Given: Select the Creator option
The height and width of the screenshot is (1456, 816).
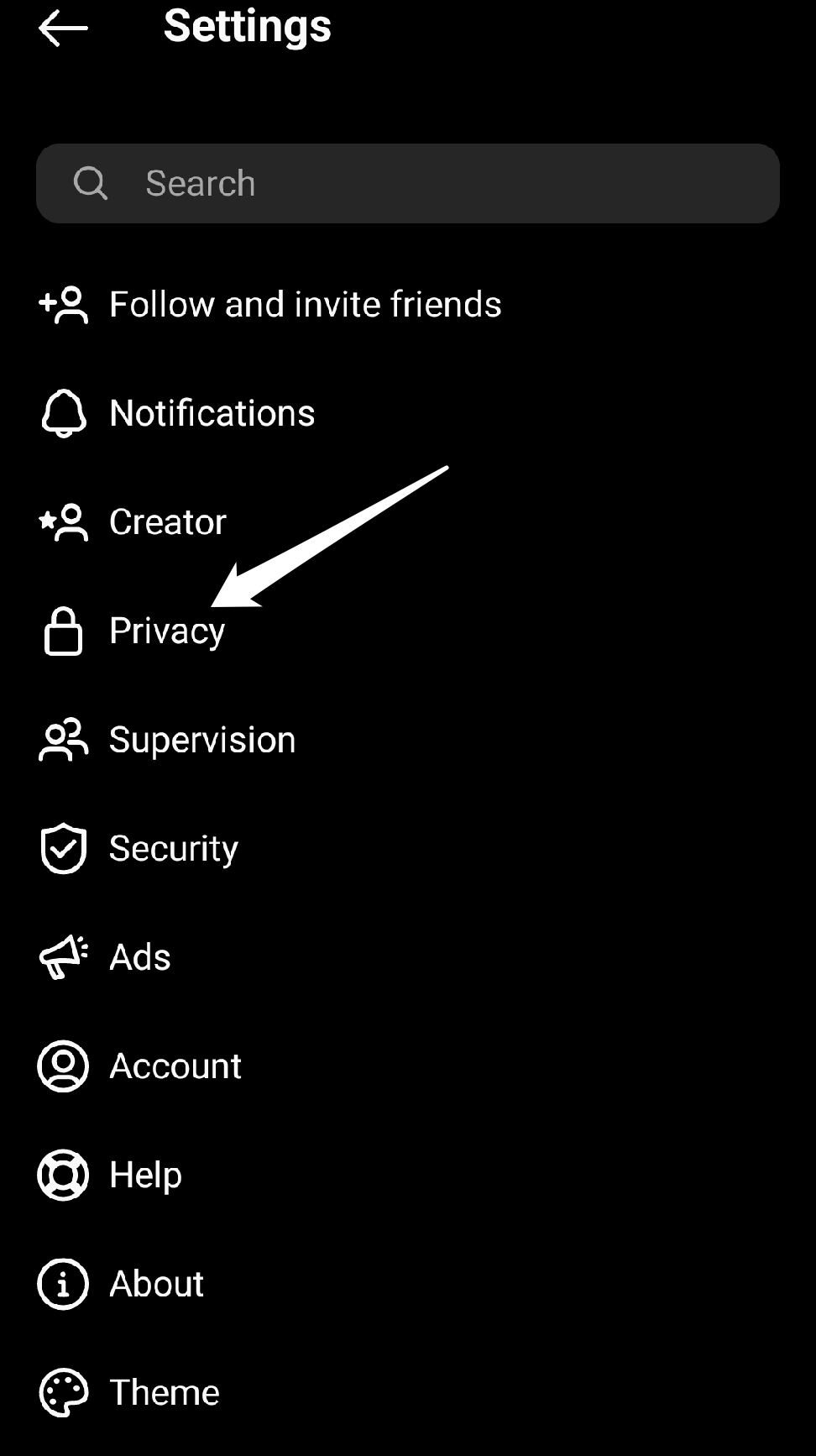Looking at the screenshot, I should [x=167, y=522].
